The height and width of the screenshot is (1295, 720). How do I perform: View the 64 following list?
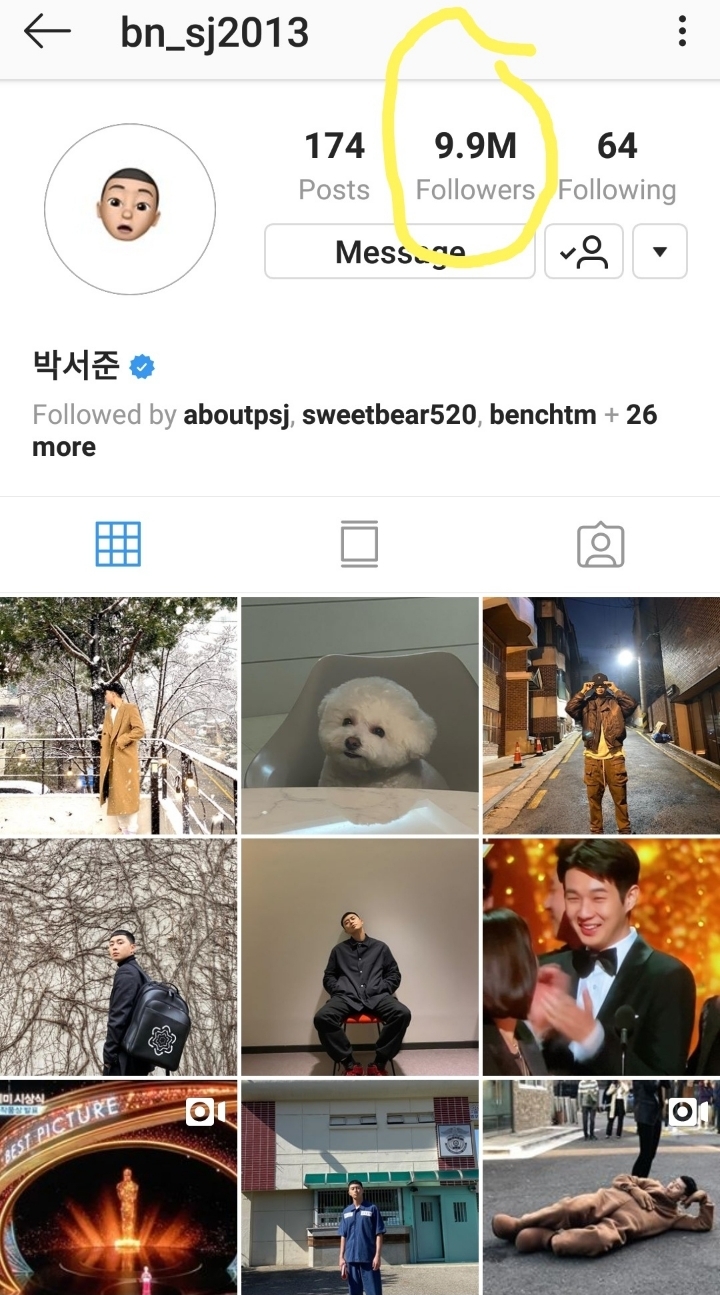pyautogui.click(x=617, y=165)
